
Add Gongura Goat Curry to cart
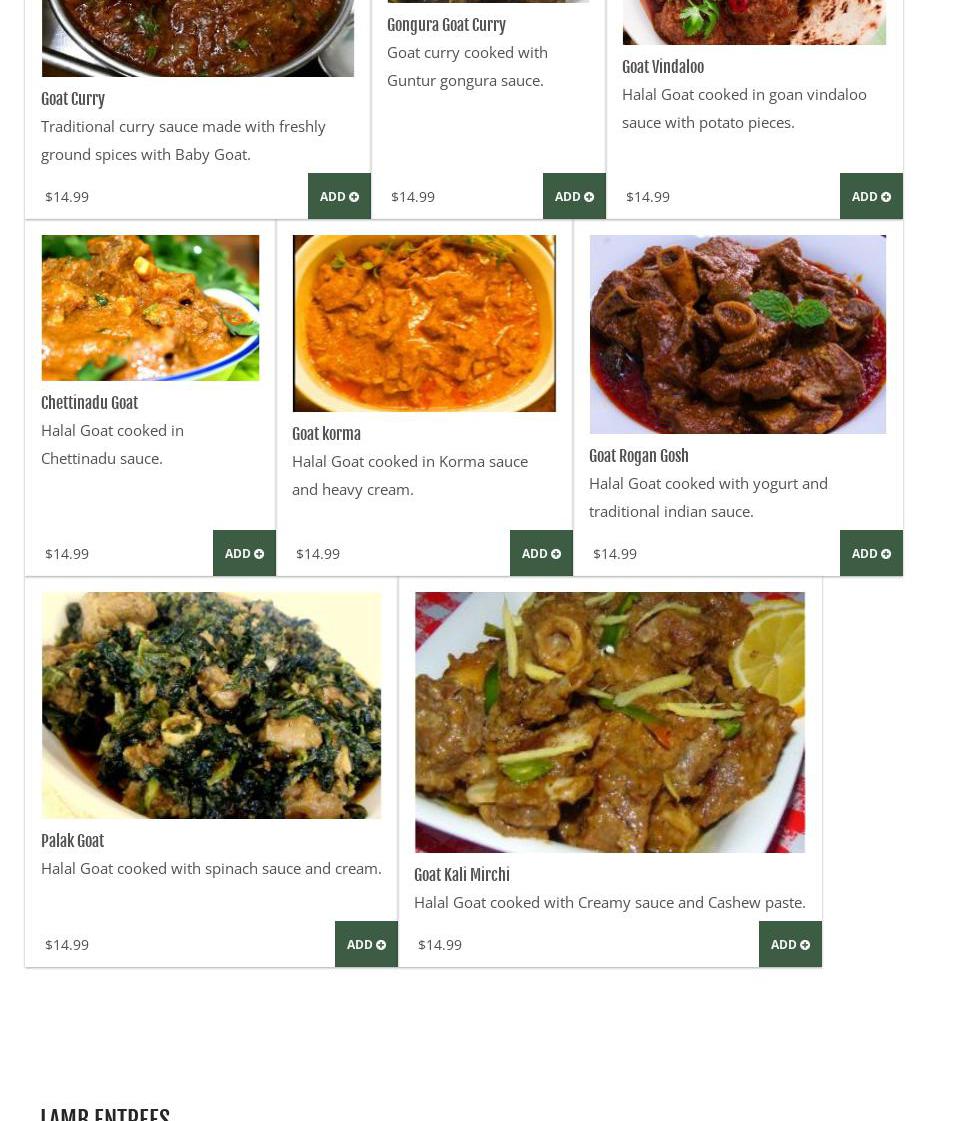tap(574, 196)
